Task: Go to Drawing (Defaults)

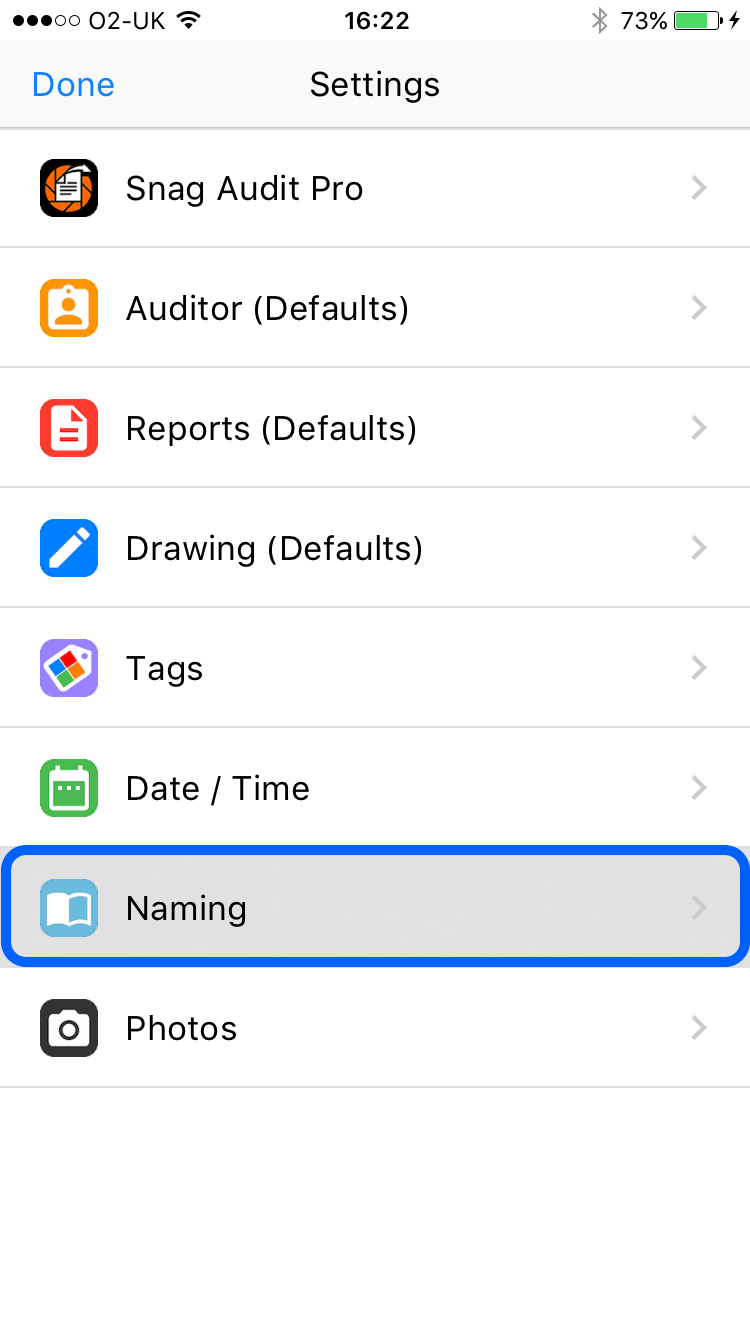Action: [x=375, y=548]
